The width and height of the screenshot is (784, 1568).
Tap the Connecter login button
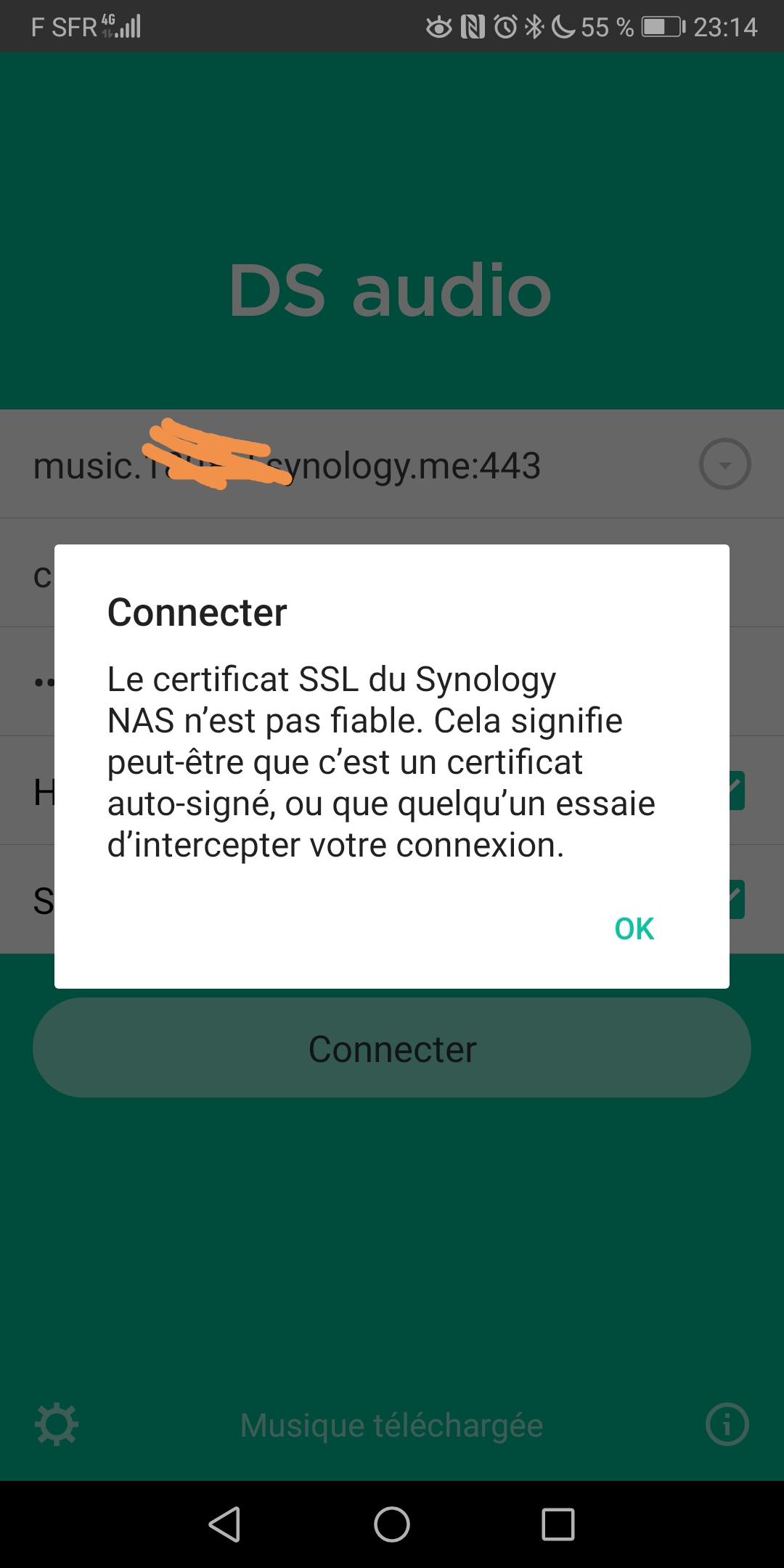392,1048
